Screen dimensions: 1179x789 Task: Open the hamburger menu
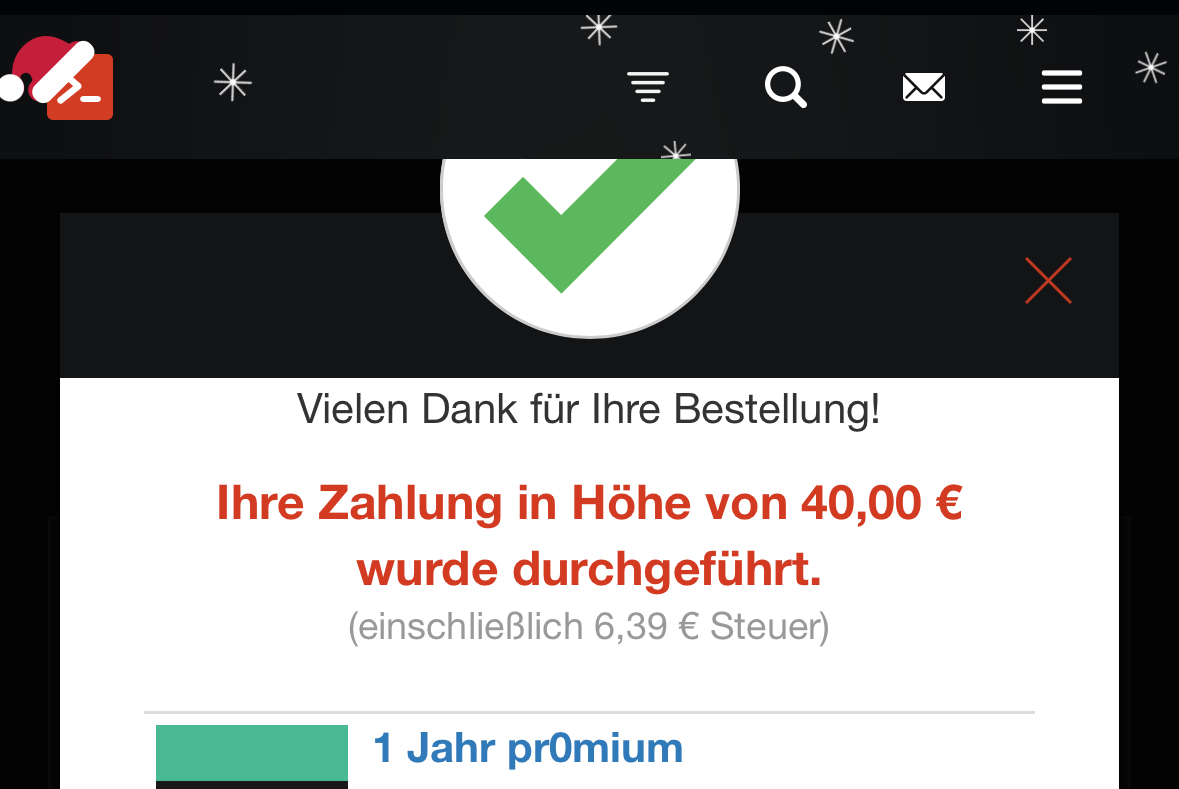(x=1061, y=88)
